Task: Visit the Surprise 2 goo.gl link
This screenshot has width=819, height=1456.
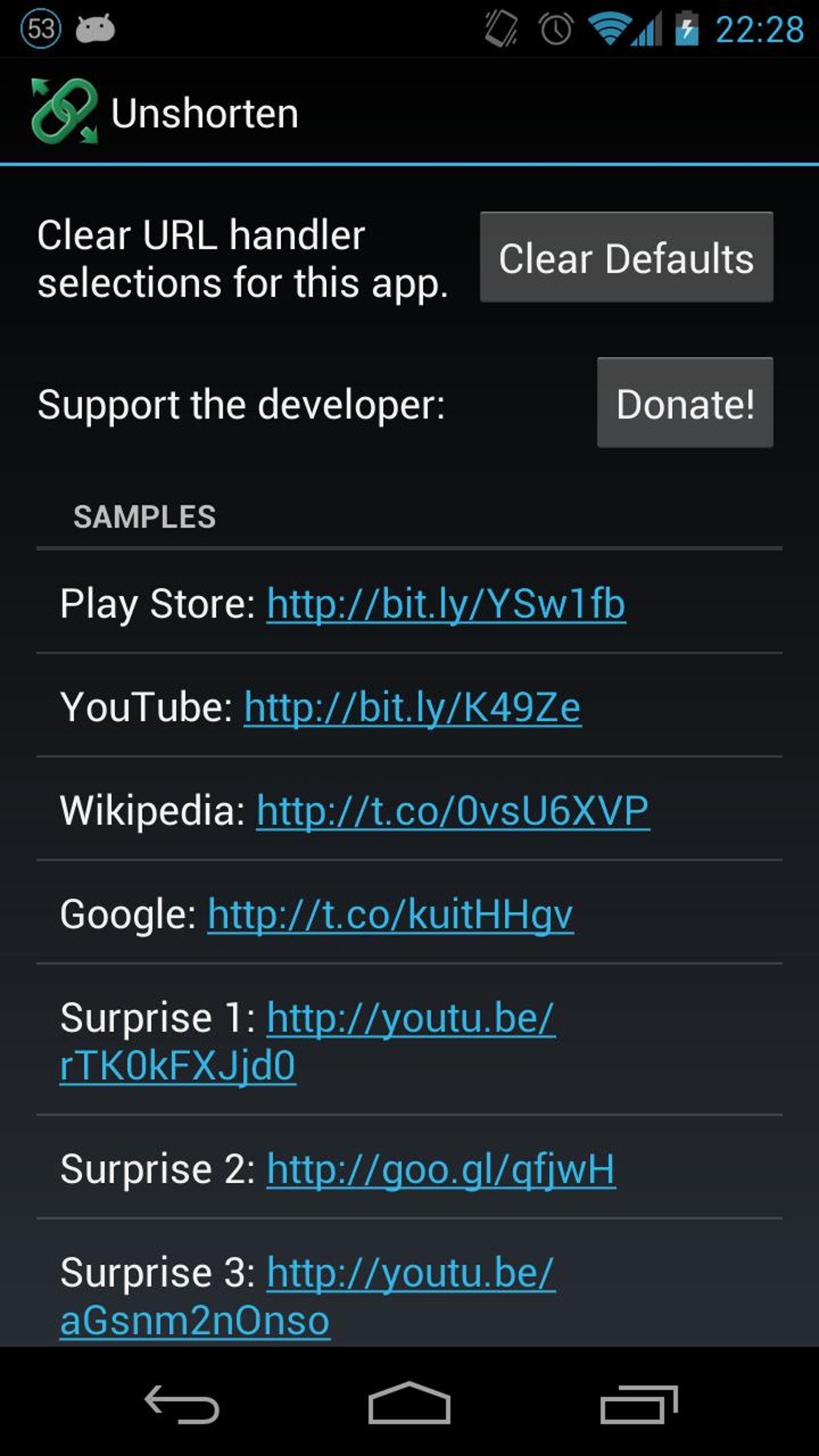Action: [441, 1169]
